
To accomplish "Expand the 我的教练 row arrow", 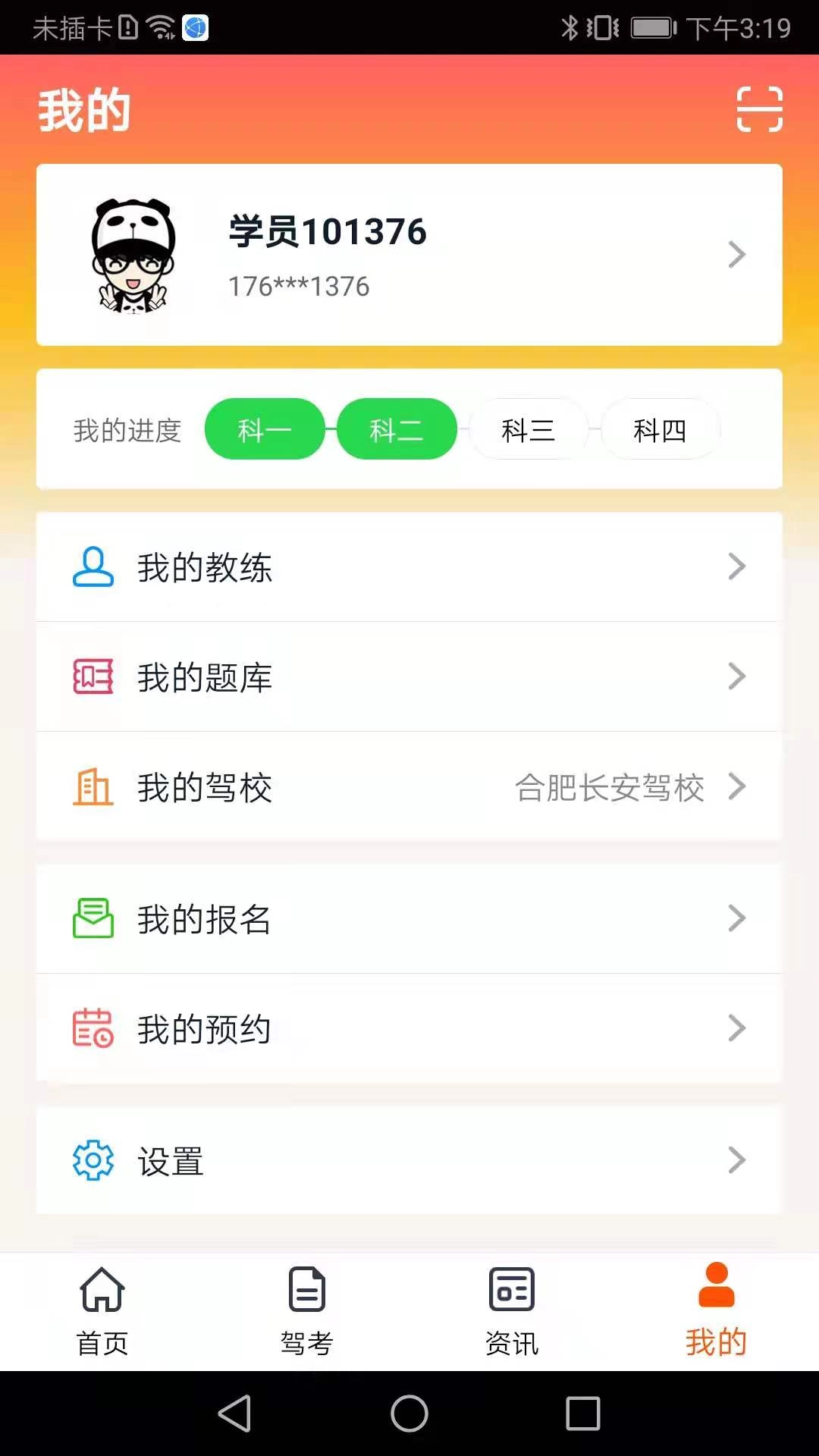I will [736, 566].
